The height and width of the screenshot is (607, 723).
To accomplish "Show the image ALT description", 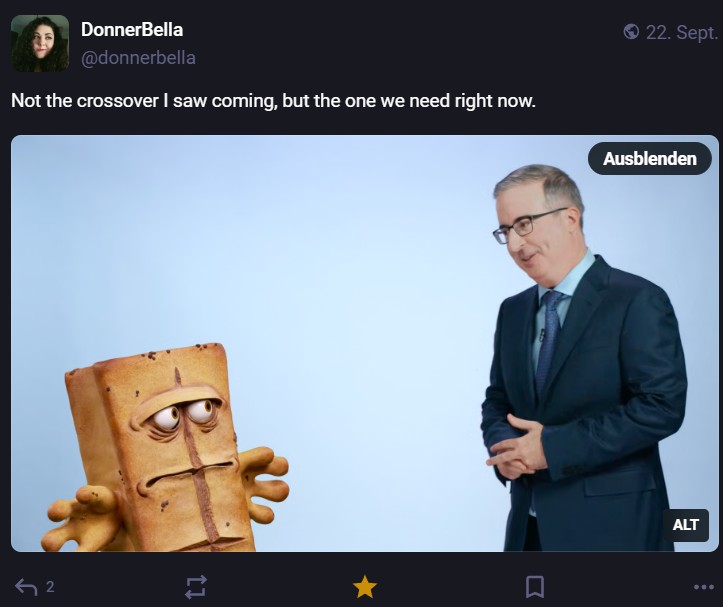I will (x=685, y=526).
